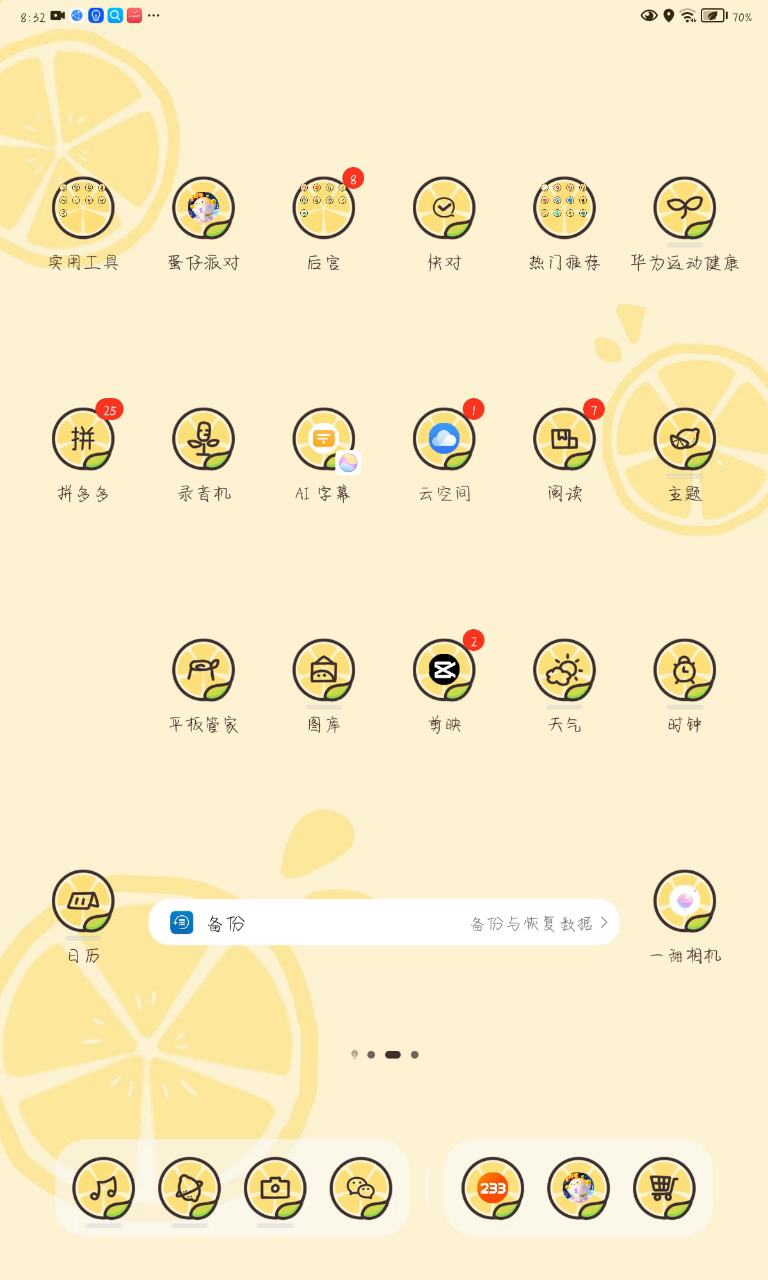Launch 华为运动健康 app
This screenshot has height=1280, width=768.
(685, 209)
